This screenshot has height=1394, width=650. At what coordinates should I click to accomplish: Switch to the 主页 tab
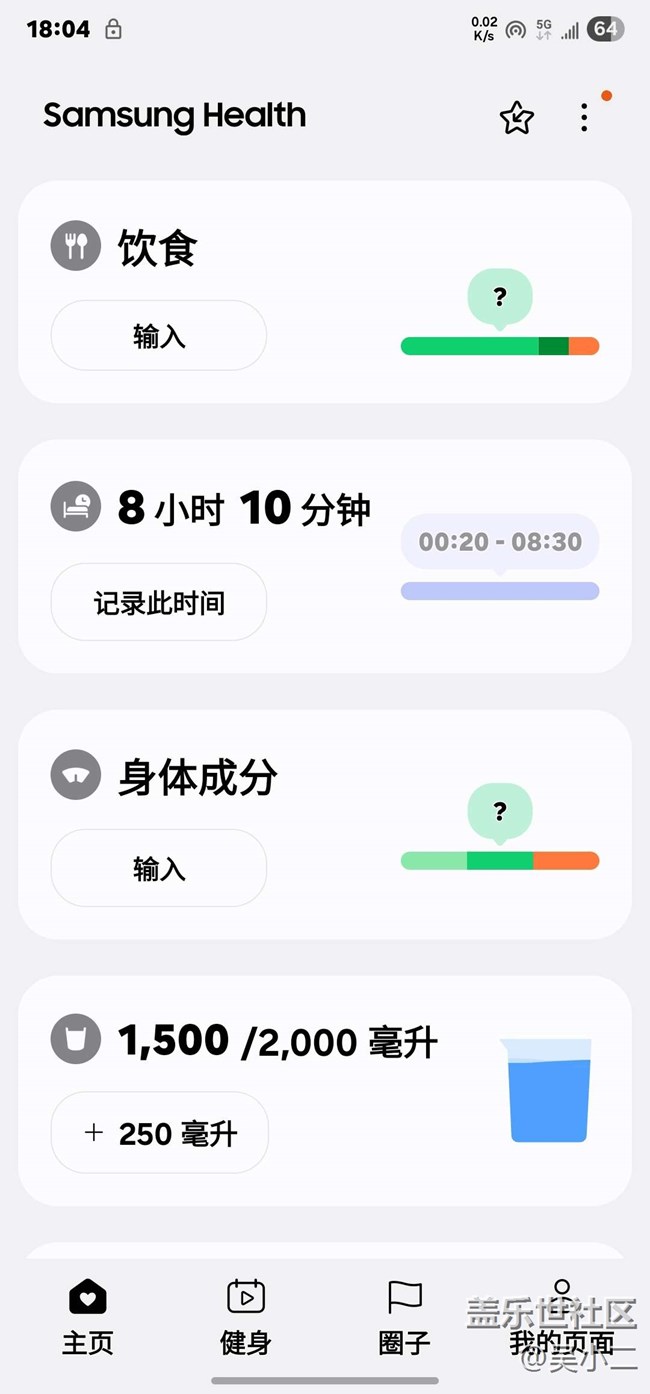click(88, 1317)
